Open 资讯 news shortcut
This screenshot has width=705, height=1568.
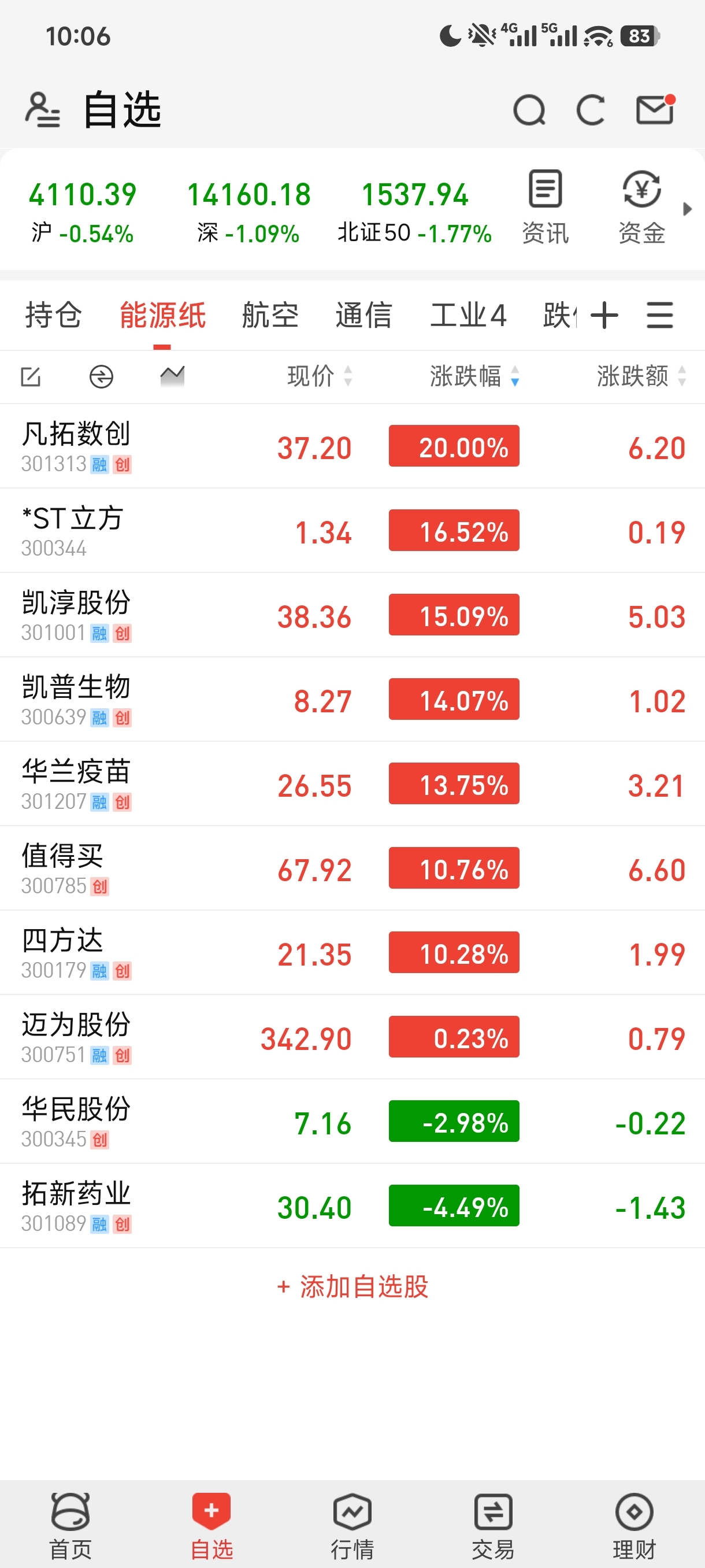[545, 207]
